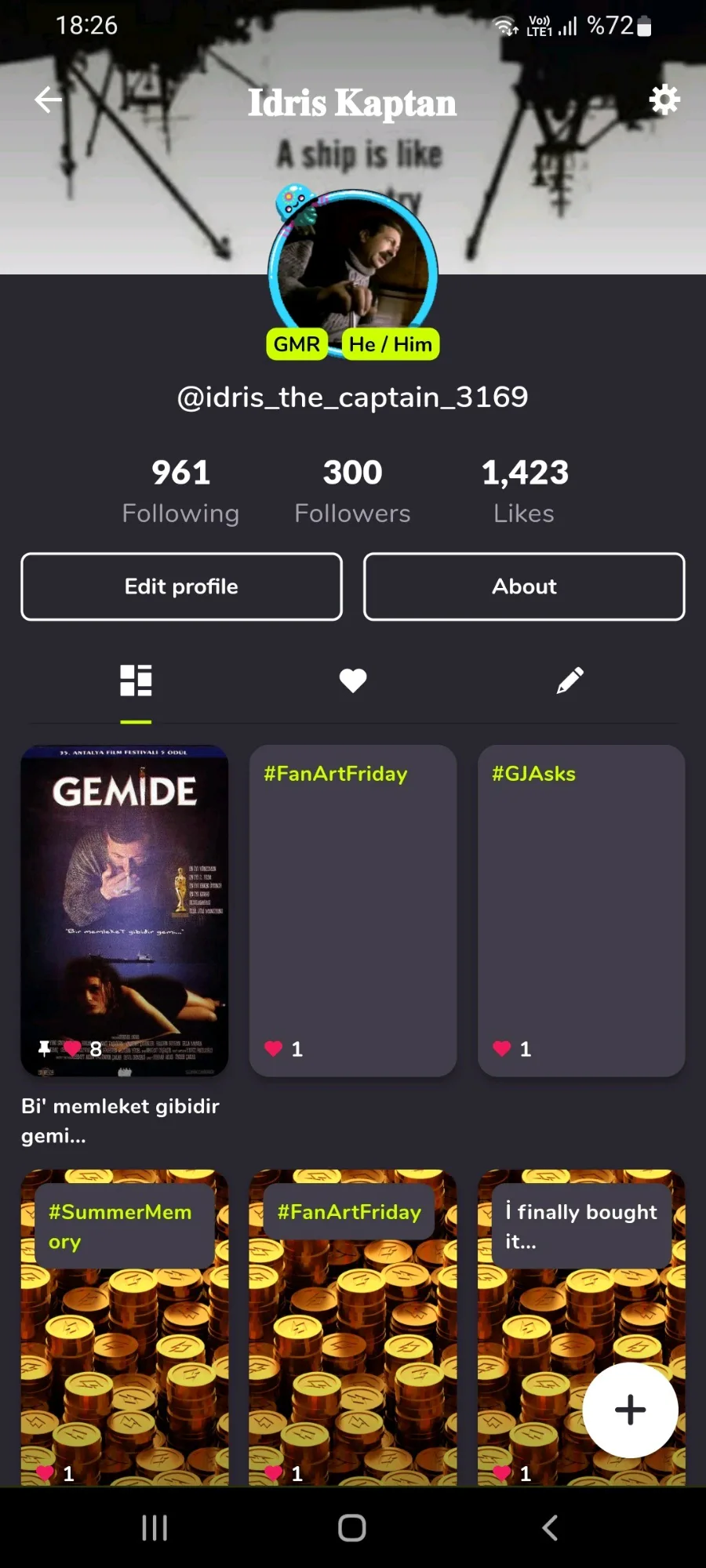Create a new post with plus button
This screenshot has width=706, height=1568.
point(630,1410)
